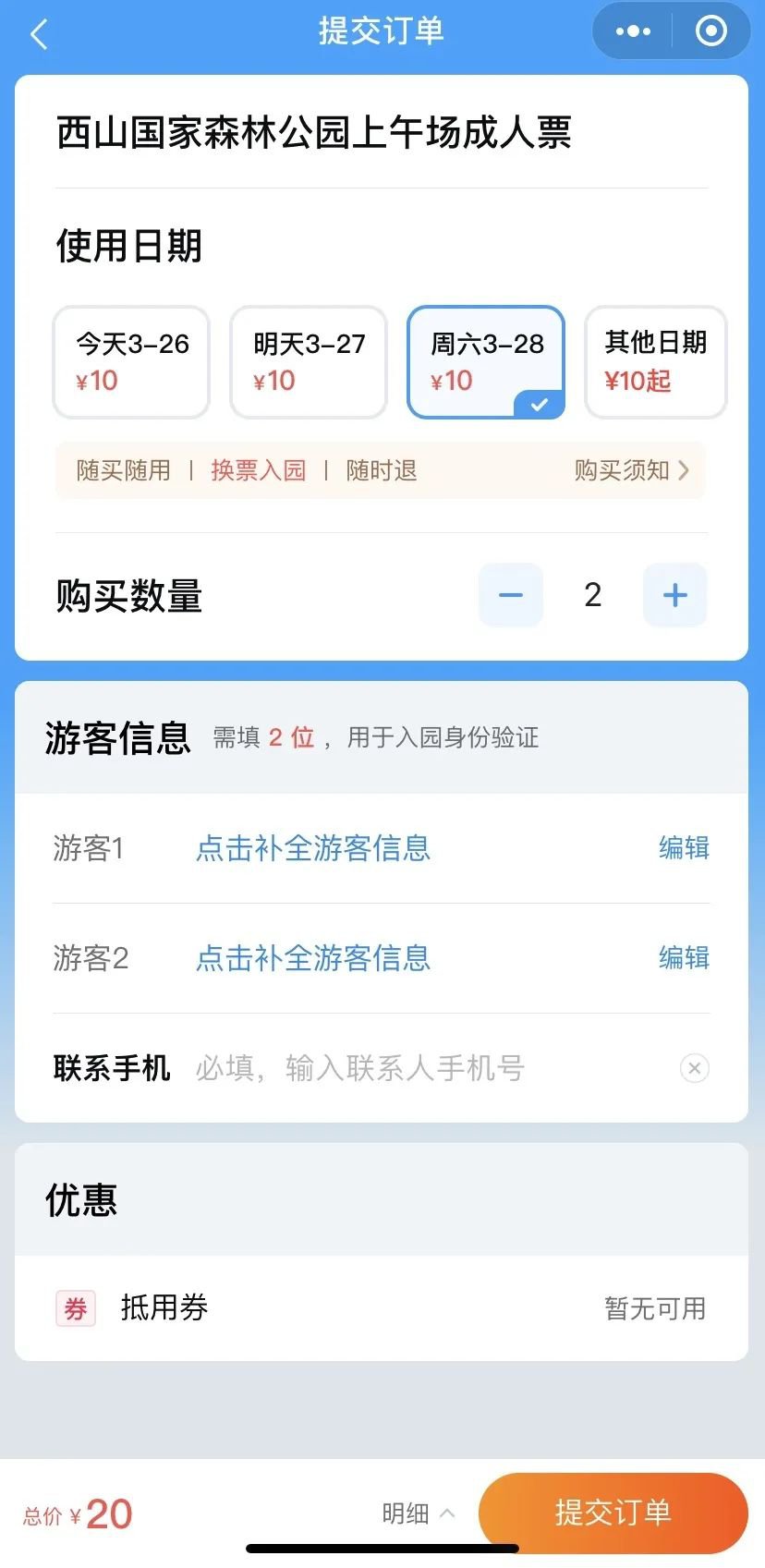Screen dimensions: 765x1568
Task: Increase the ticket quantity by one
Action: click(x=675, y=595)
